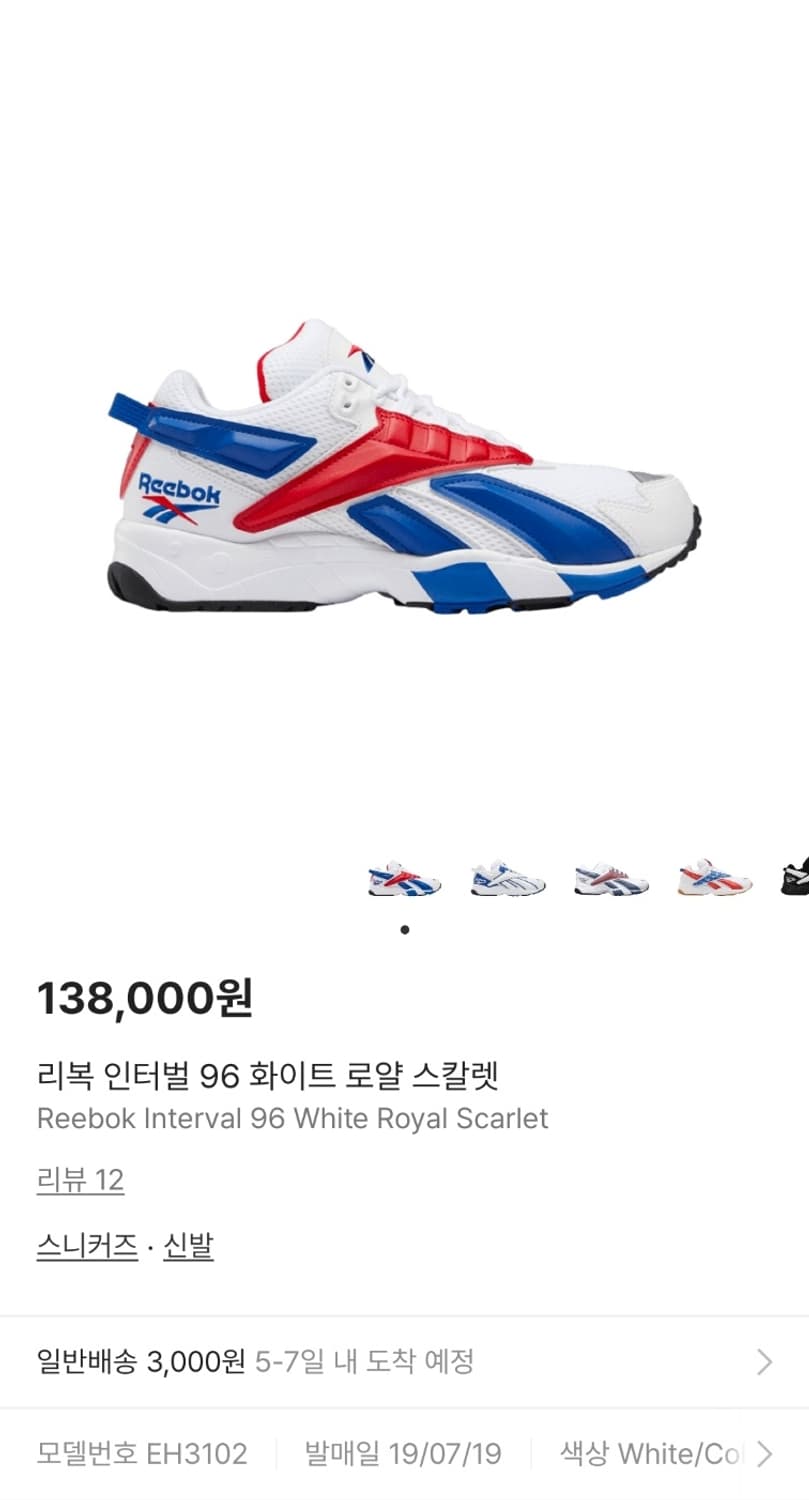The image size is (809, 1500).
Task: Click the 모델번호 EH3102 model number
Action: click(143, 1454)
